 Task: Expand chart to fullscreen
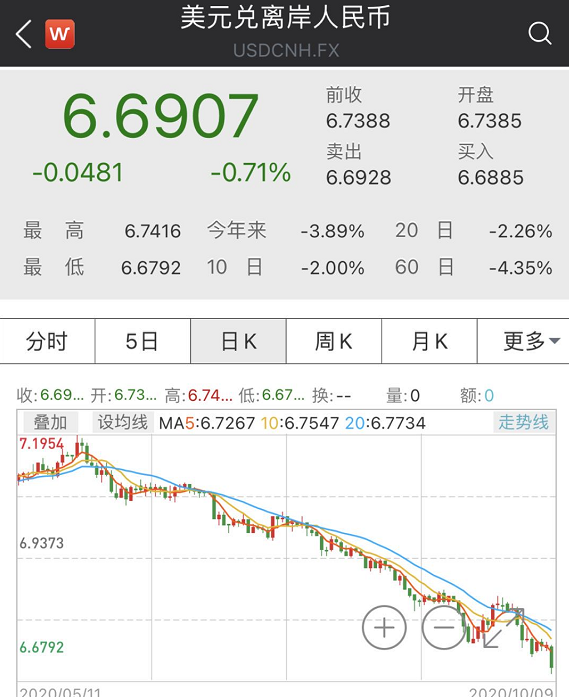[504, 628]
